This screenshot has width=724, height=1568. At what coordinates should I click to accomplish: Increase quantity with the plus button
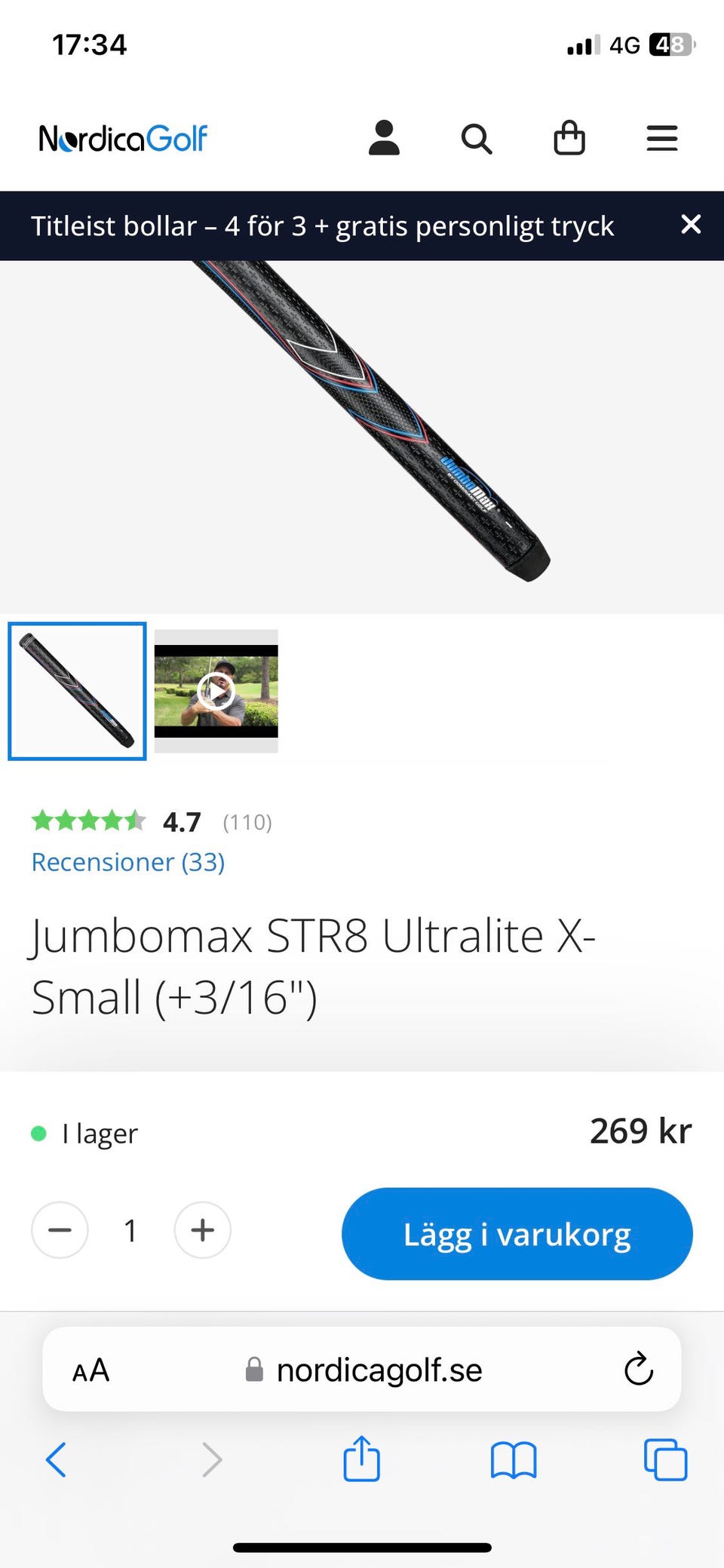pos(202,1230)
